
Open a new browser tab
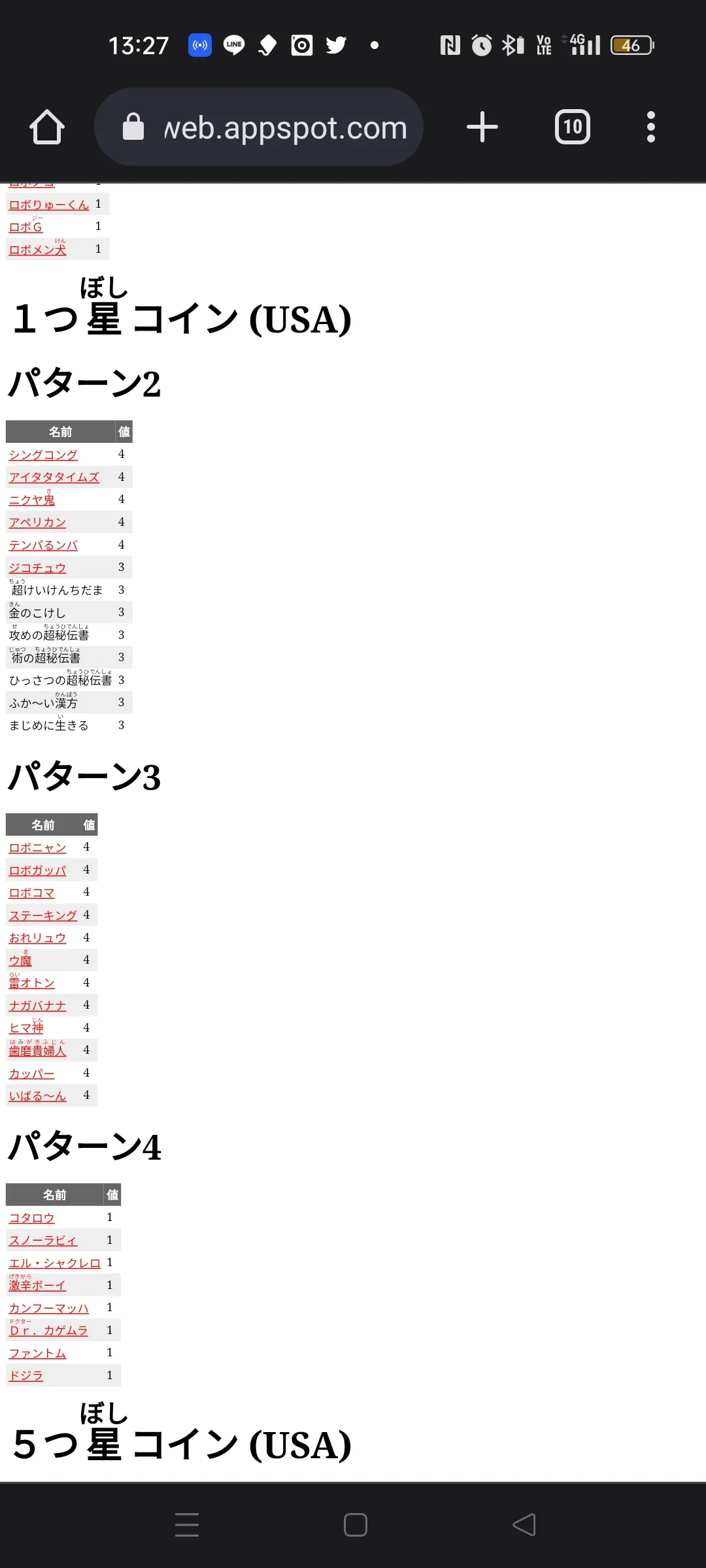482,127
